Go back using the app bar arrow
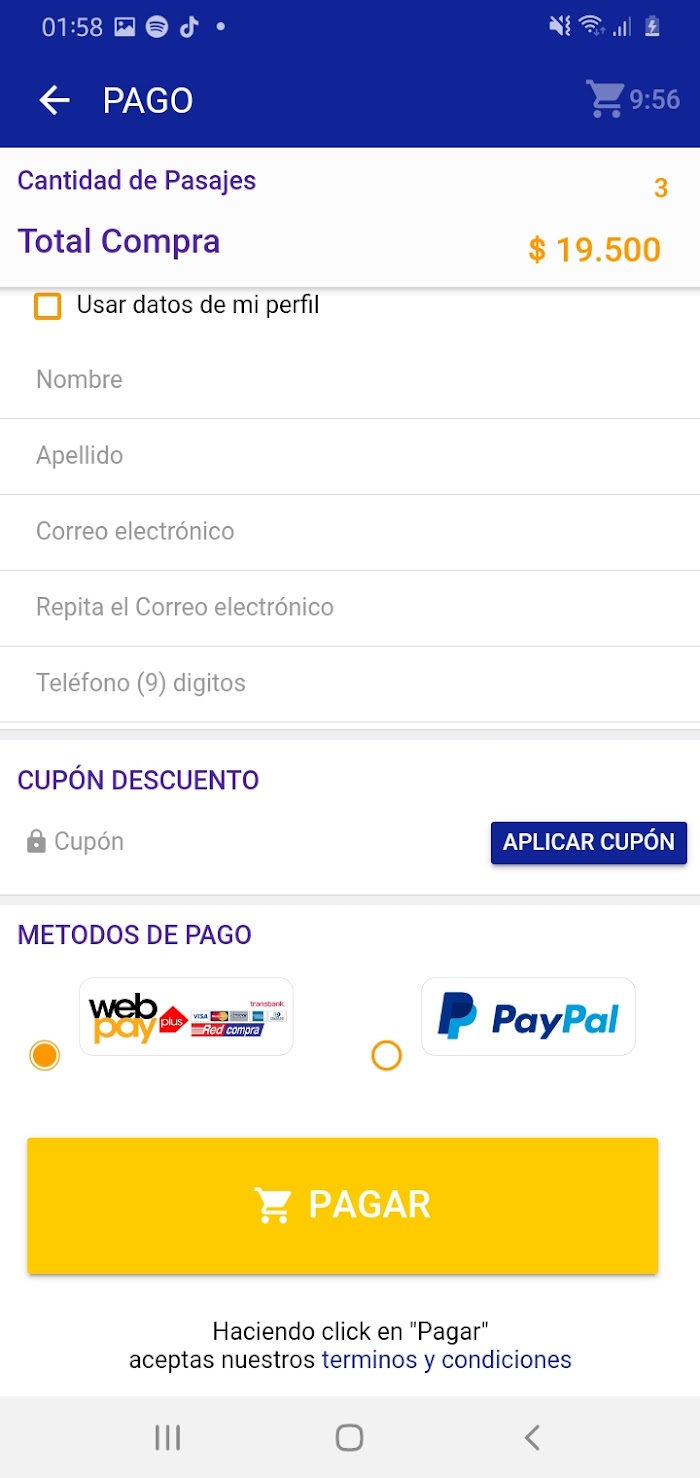 (54, 100)
